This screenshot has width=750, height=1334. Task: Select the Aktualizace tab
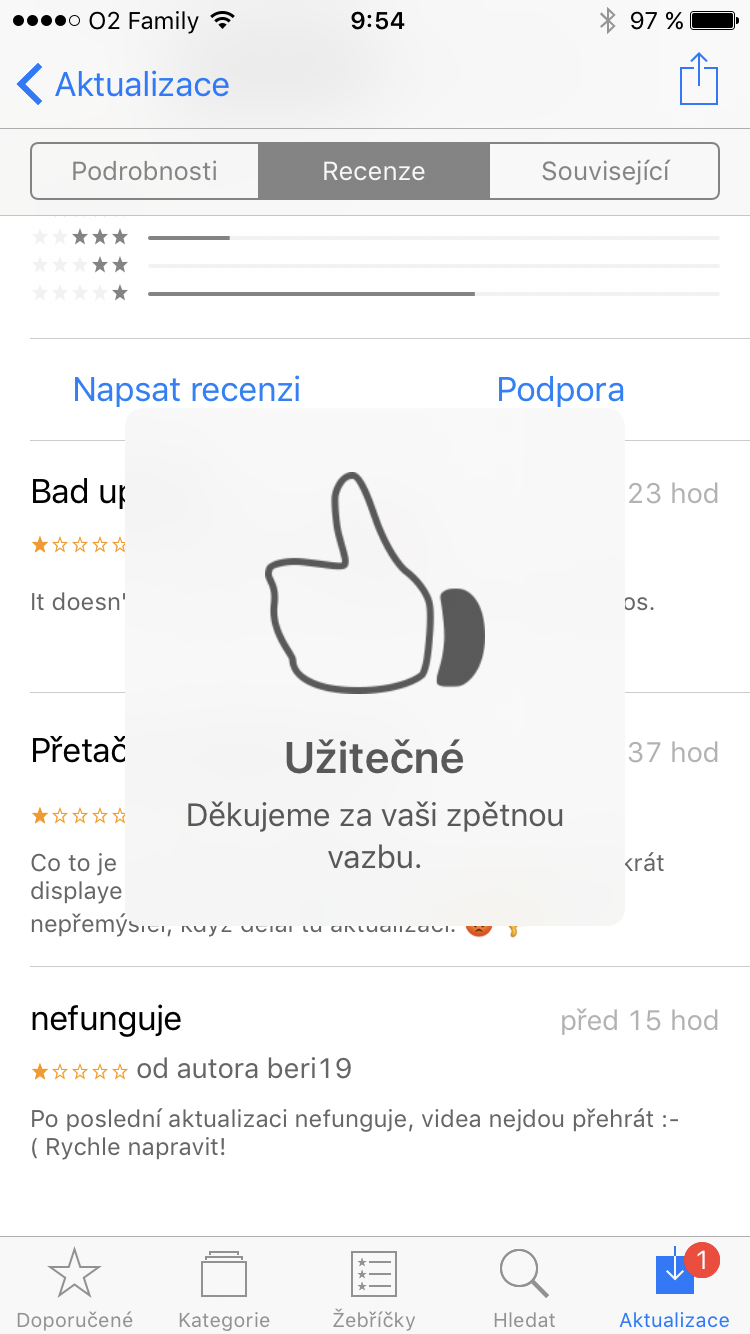674,1287
